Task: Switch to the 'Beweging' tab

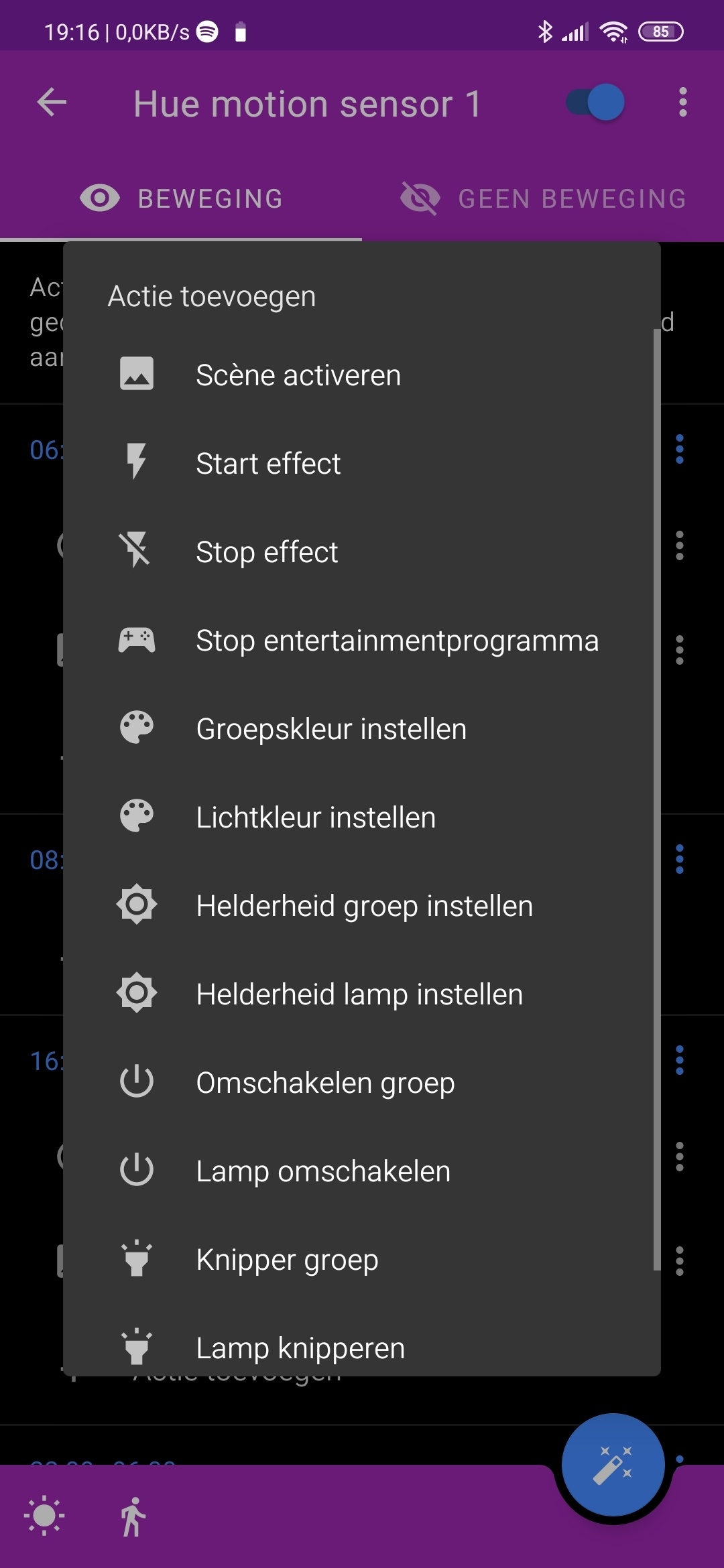Action: click(181, 199)
